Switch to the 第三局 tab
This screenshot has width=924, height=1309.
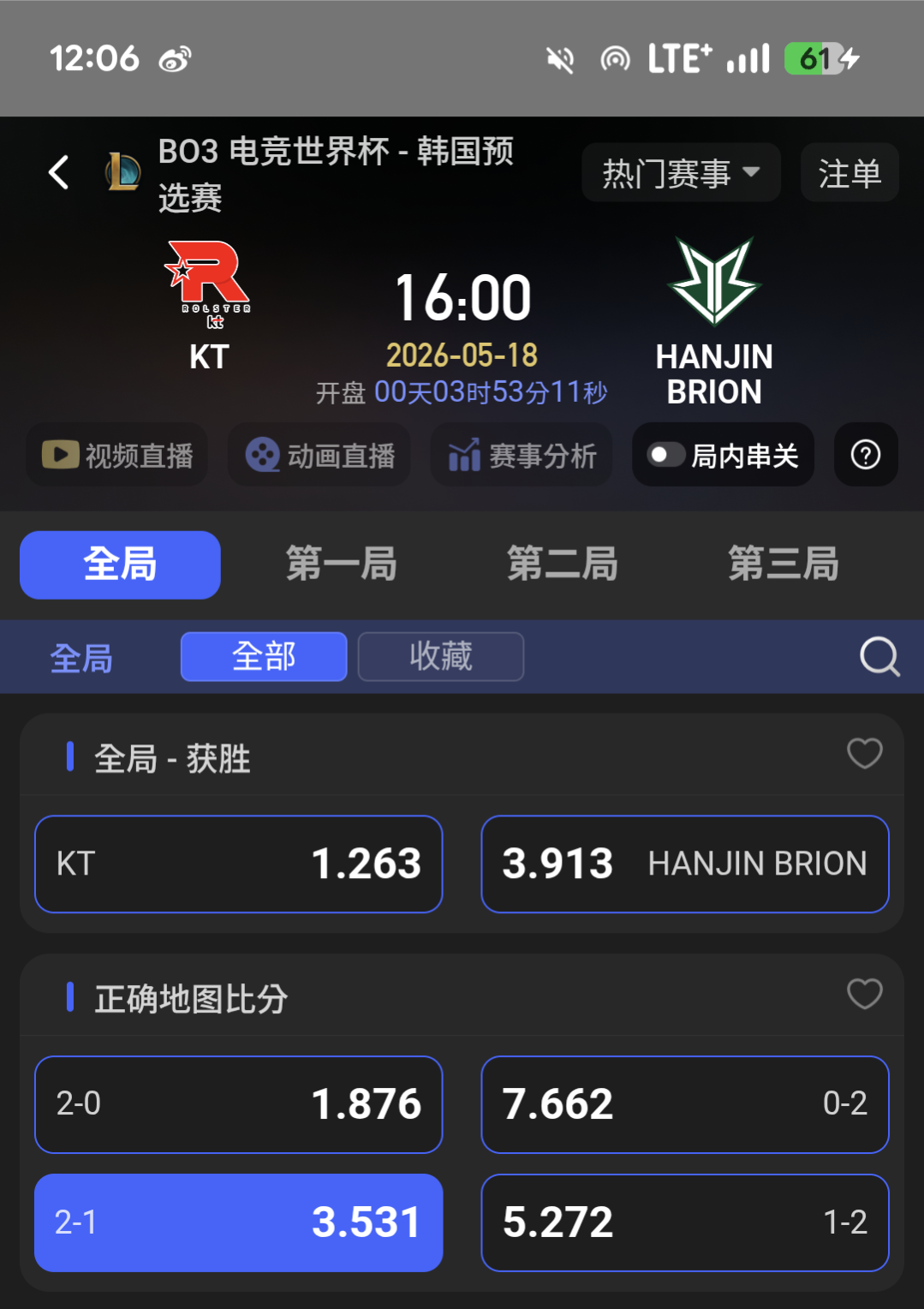click(784, 565)
